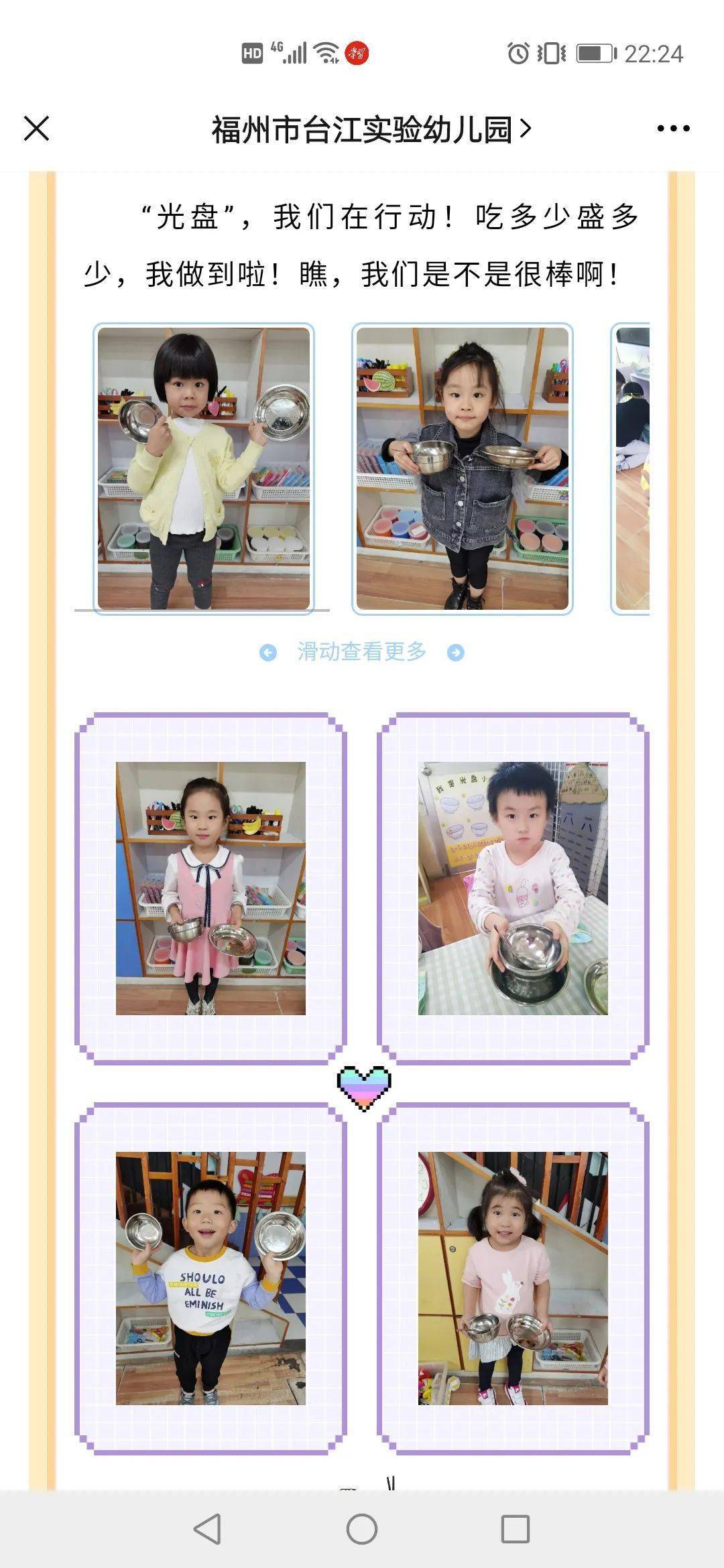This screenshot has width=724, height=1568.
Task: Go to the home screen
Action: (x=362, y=1529)
